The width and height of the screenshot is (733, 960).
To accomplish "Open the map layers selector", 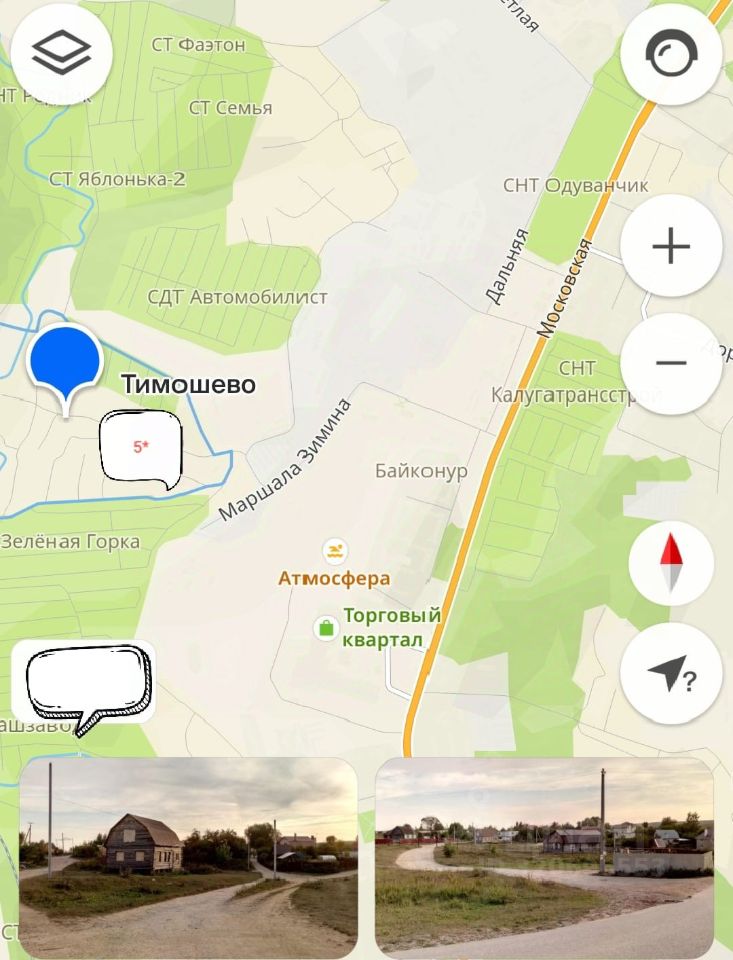I will click(61, 54).
